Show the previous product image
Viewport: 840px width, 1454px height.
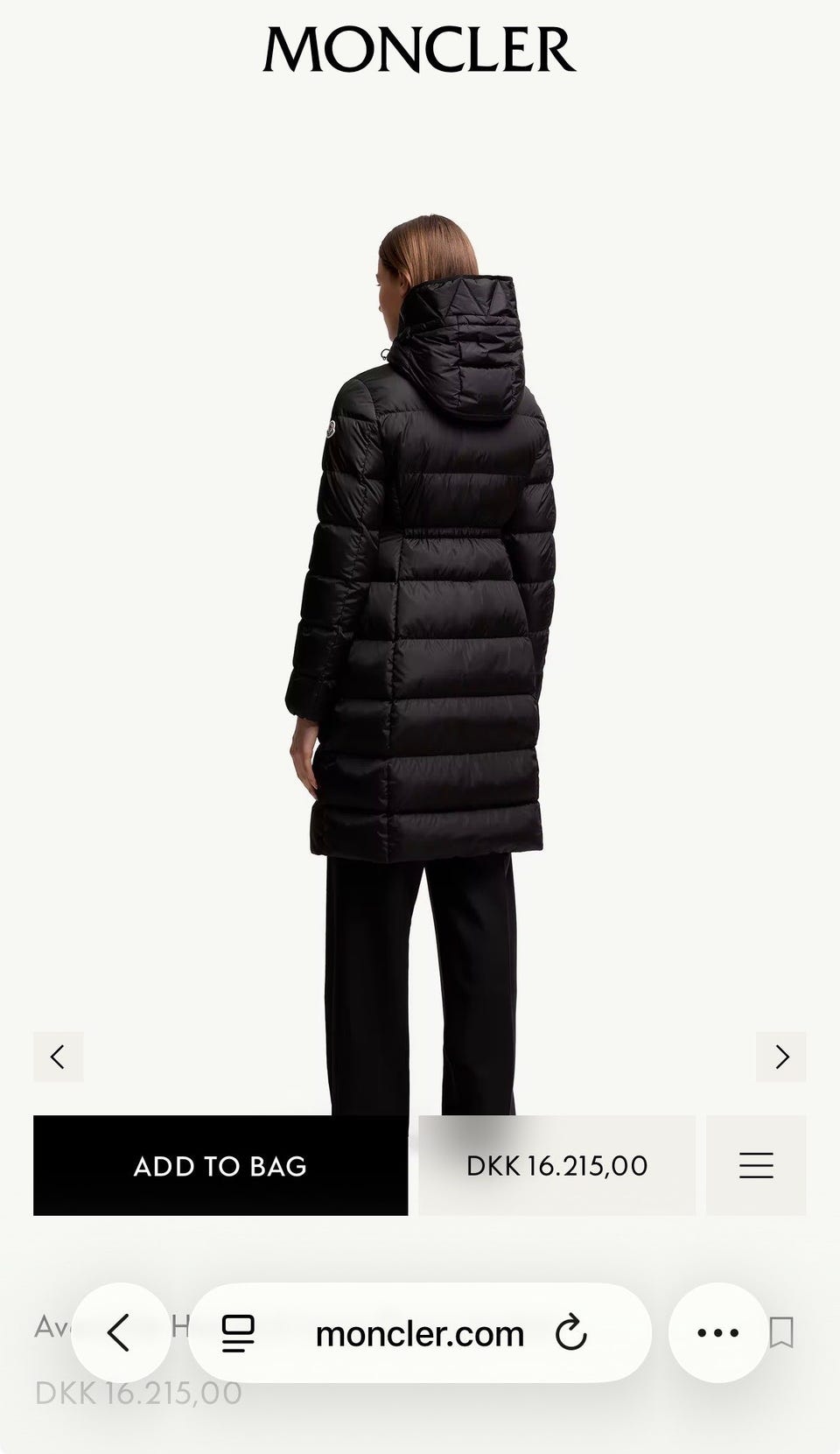point(59,1057)
